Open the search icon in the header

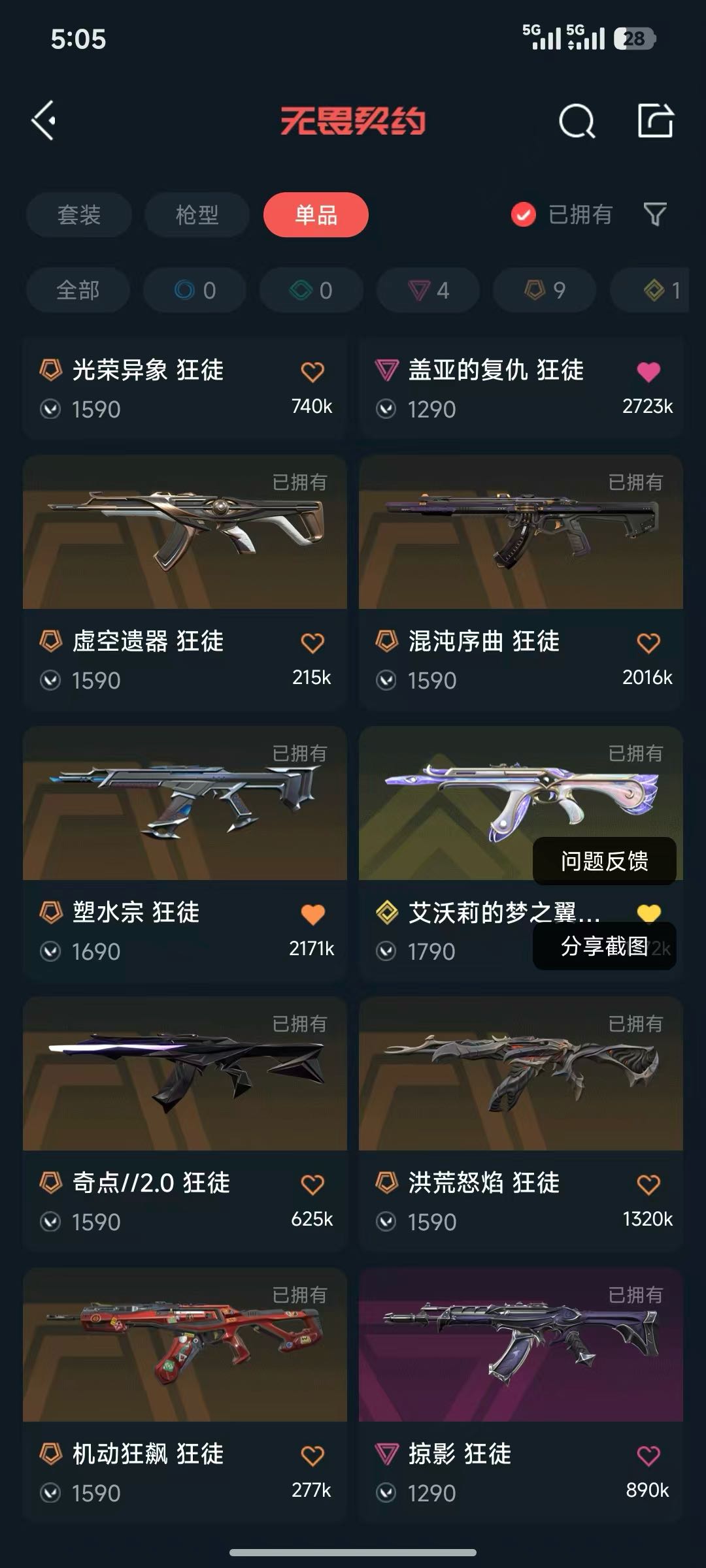coord(577,121)
